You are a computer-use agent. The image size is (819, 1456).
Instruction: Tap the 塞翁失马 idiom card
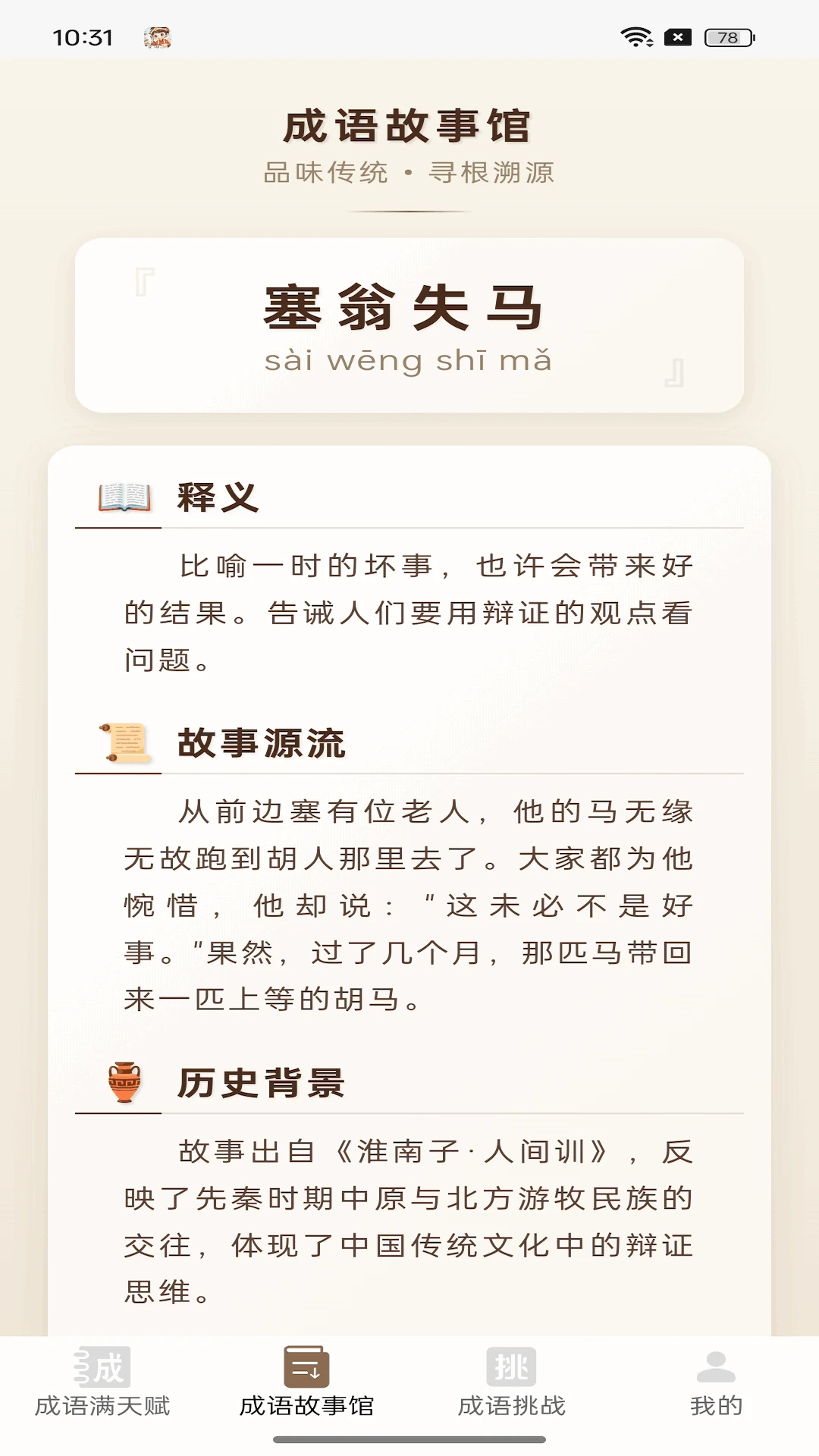pyautogui.click(x=409, y=326)
